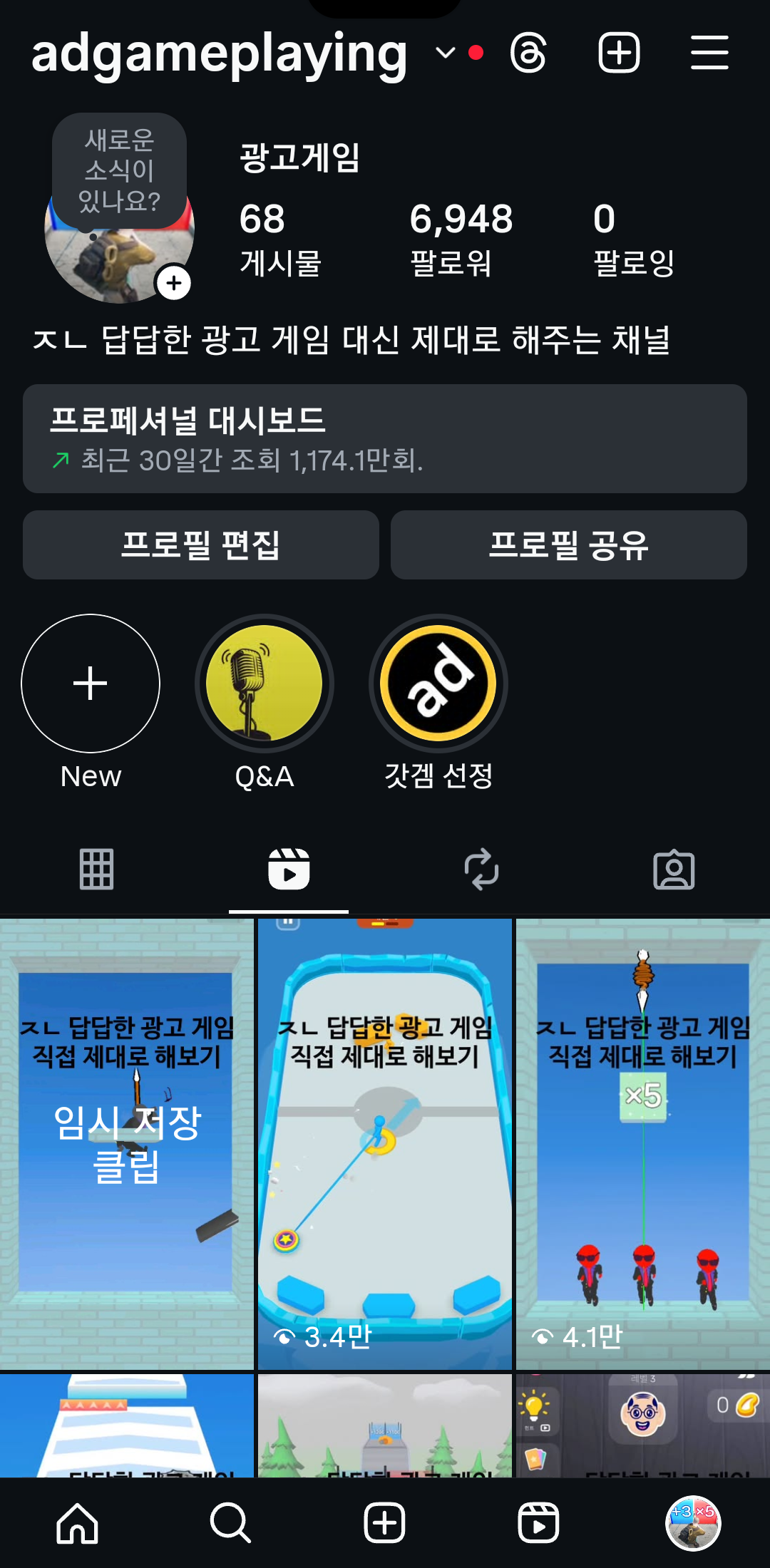Switch to the posts grid tab
Image resolution: width=770 pixels, height=1568 pixels.
coord(96,870)
